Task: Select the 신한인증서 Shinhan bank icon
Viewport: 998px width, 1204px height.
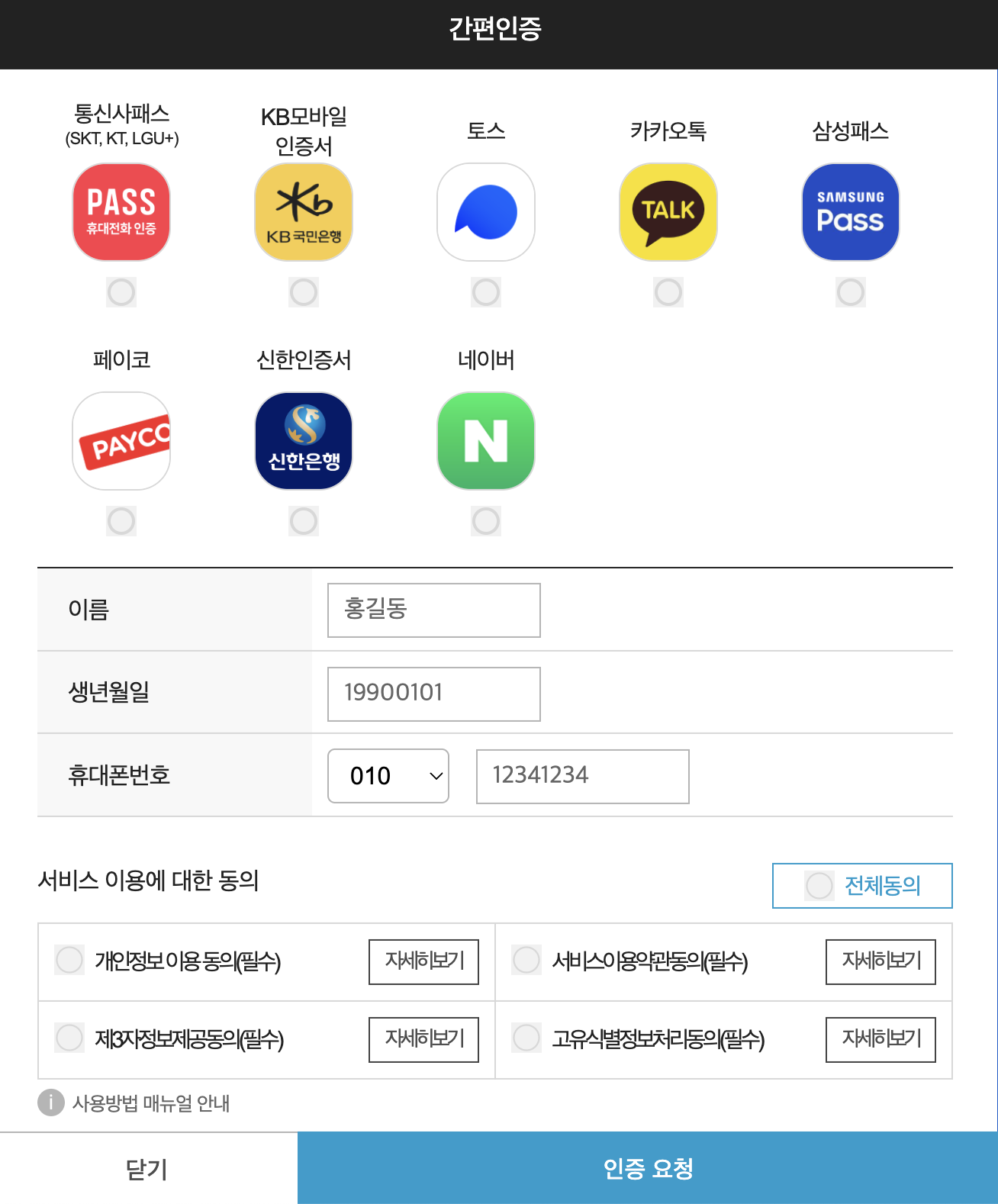Action: pyautogui.click(x=303, y=440)
